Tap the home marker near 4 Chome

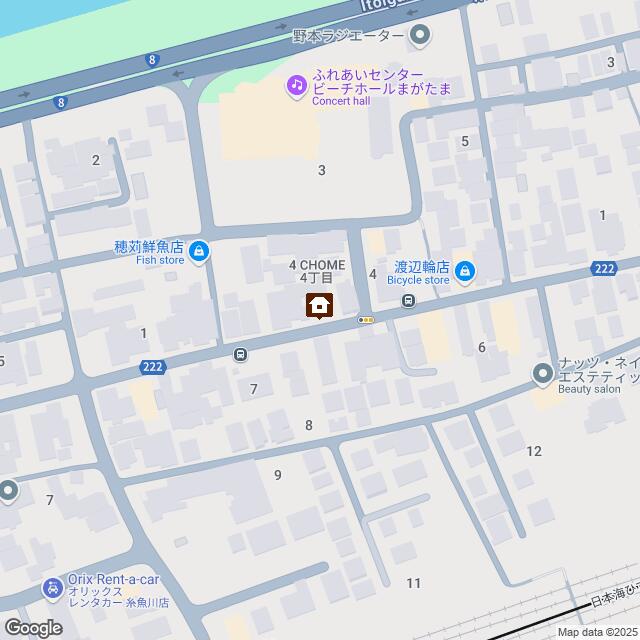point(320,305)
